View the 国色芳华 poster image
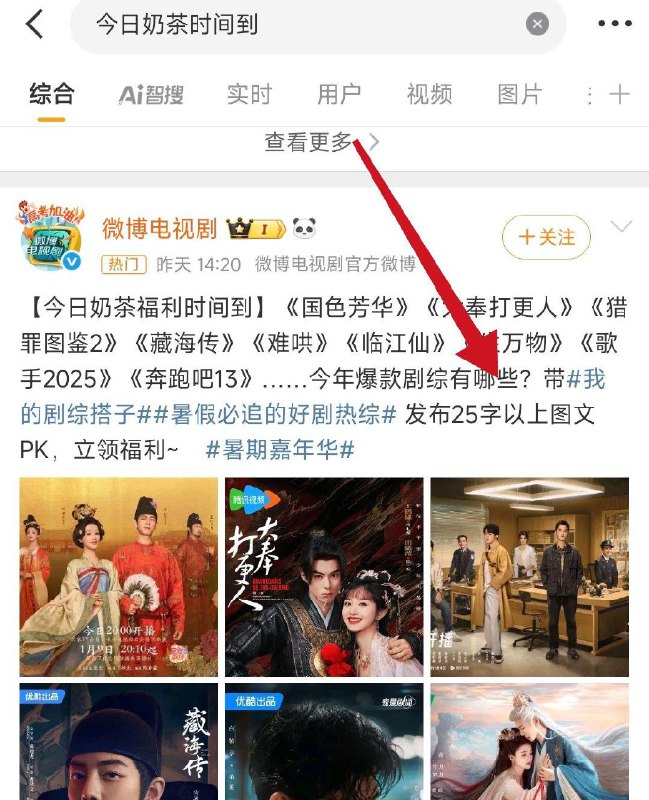The height and width of the screenshot is (800, 649). pos(118,577)
